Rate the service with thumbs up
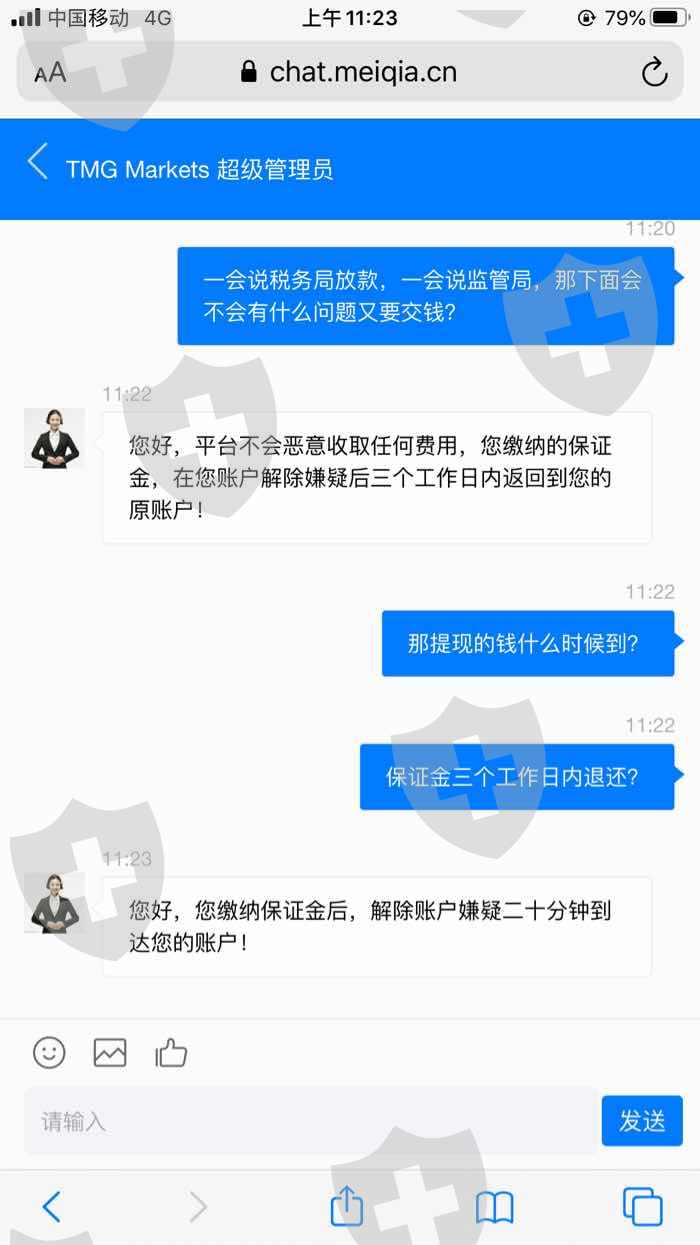The width and height of the screenshot is (700, 1245). pyautogui.click(x=171, y=1052)
